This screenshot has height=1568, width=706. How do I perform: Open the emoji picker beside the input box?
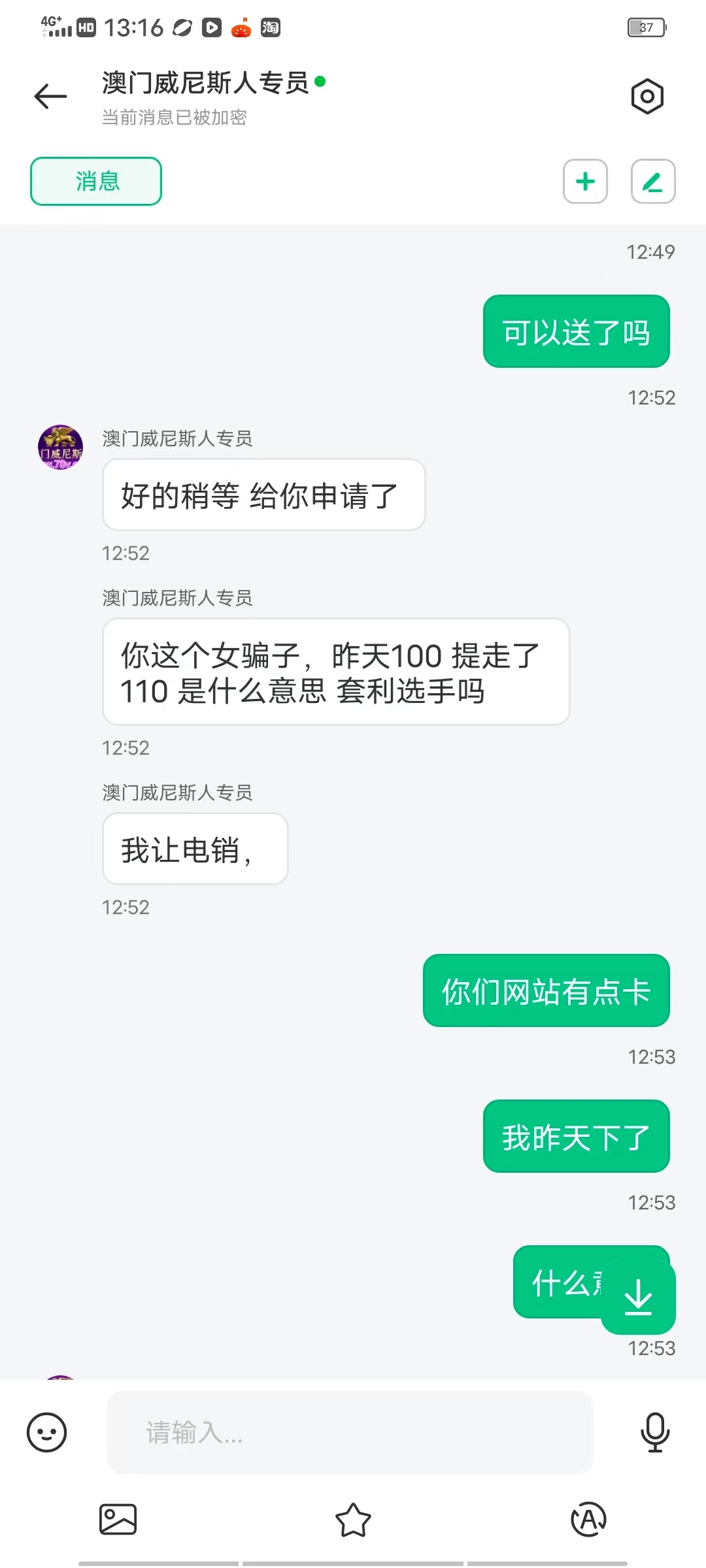pos(46,1432)
